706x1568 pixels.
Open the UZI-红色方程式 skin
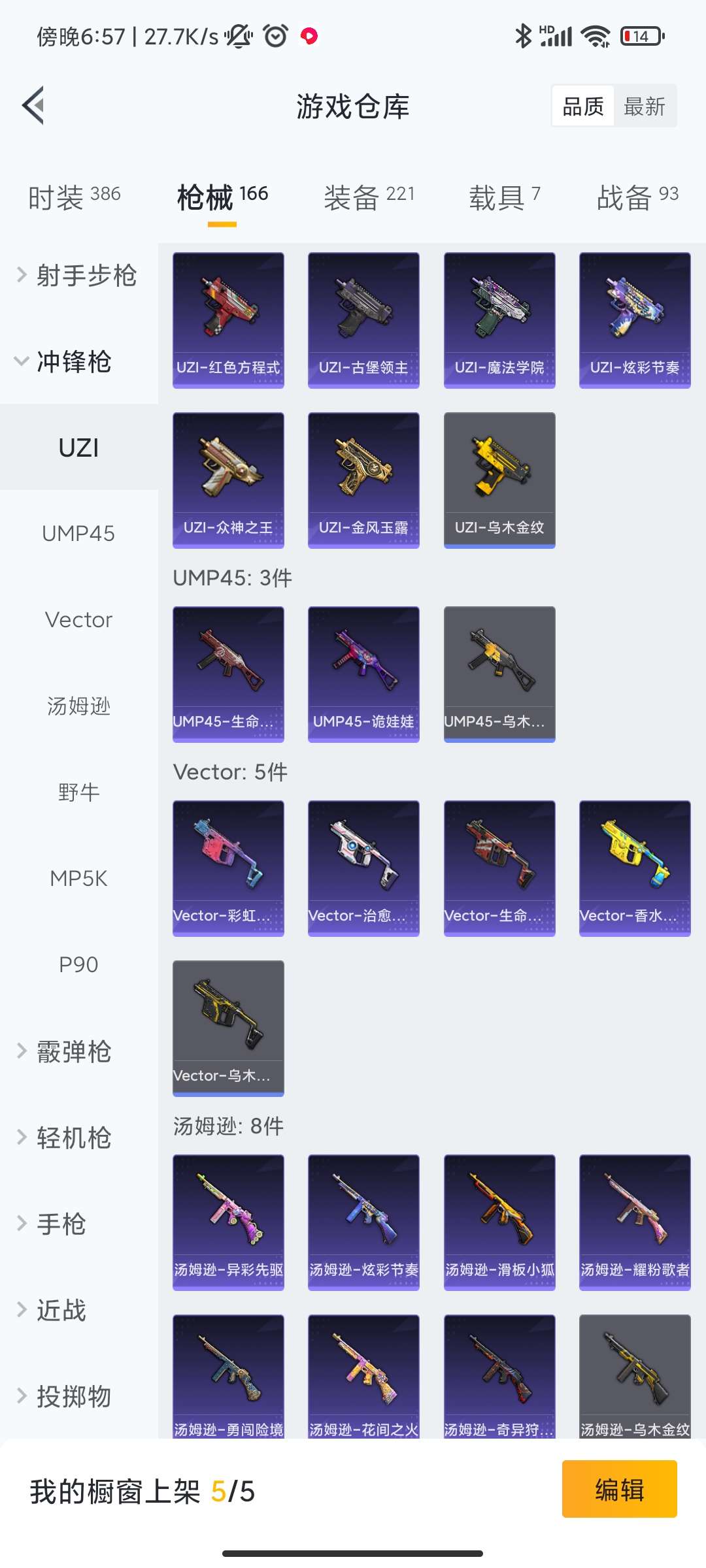click(x=228, y=320)
